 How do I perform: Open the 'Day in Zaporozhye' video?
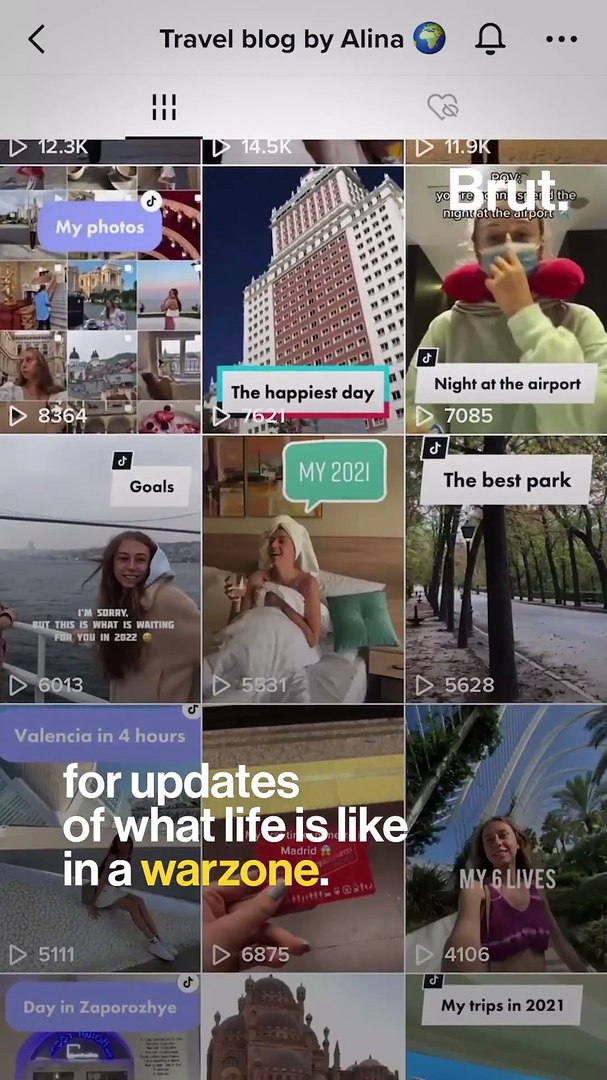pos(100,1030)
